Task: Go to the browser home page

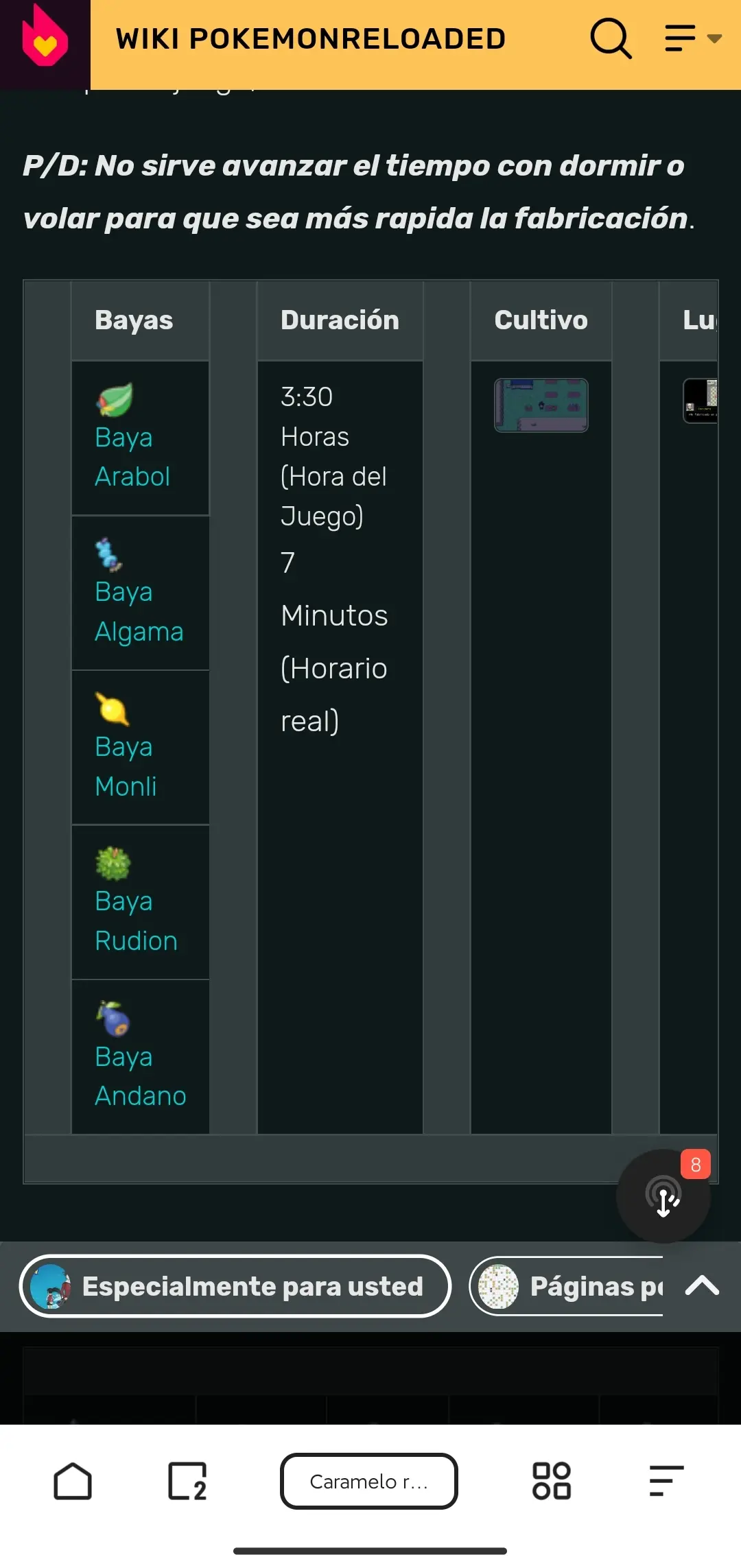Action: (x=73, y=1482)
